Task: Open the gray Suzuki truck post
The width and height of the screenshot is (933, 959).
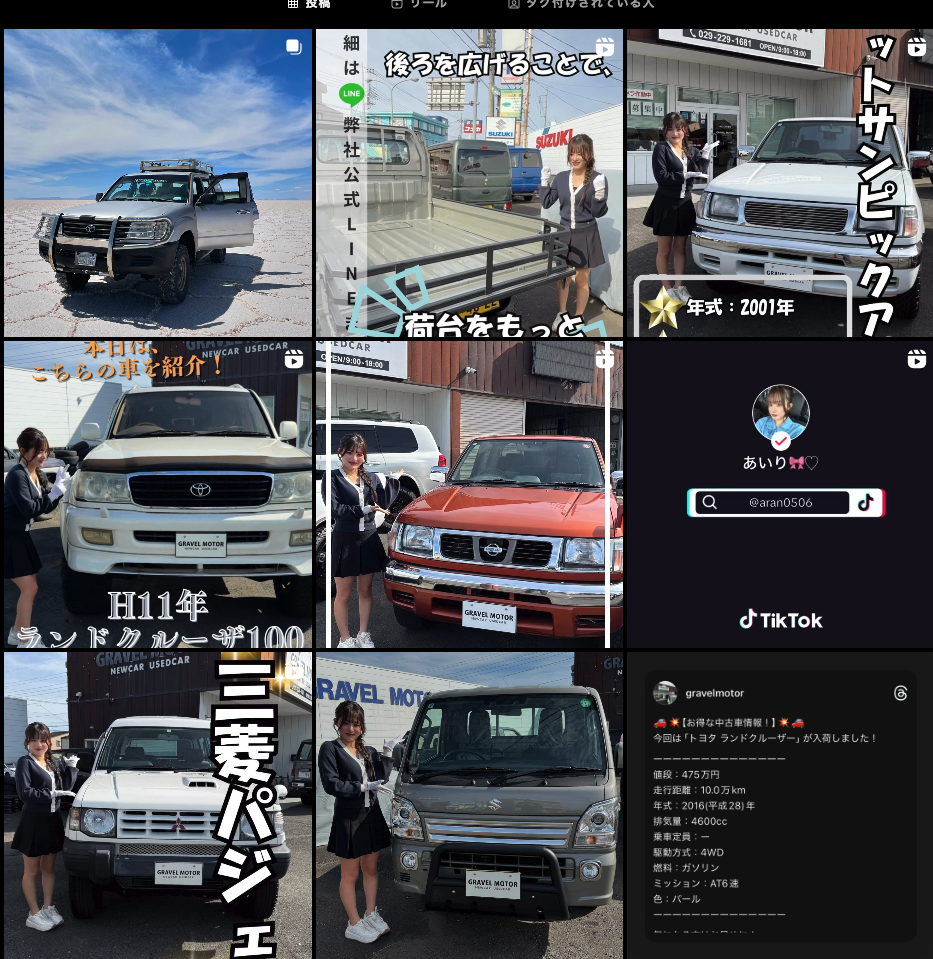Action: pyautogui.click(x=469, y=805)
